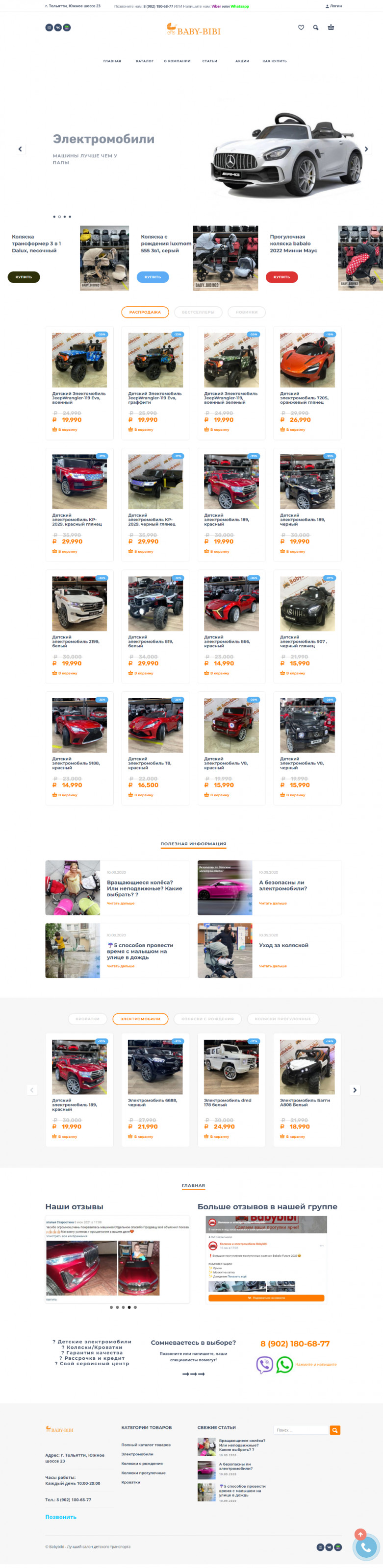Open the search magnifier in header
Viewport: 383px width, 1568px height.
[315, 27]
